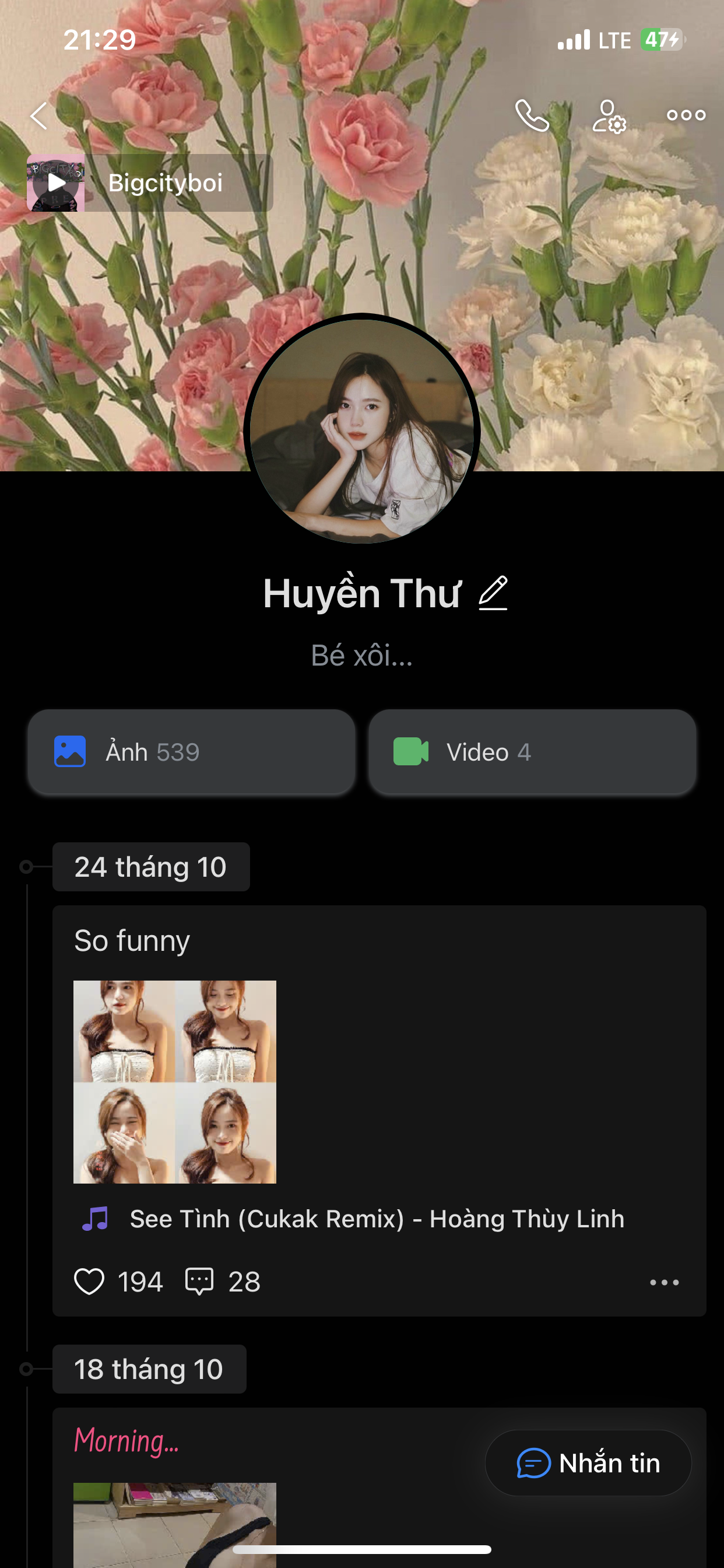Play the Bigcityboi profile song

tap(56, 183)
